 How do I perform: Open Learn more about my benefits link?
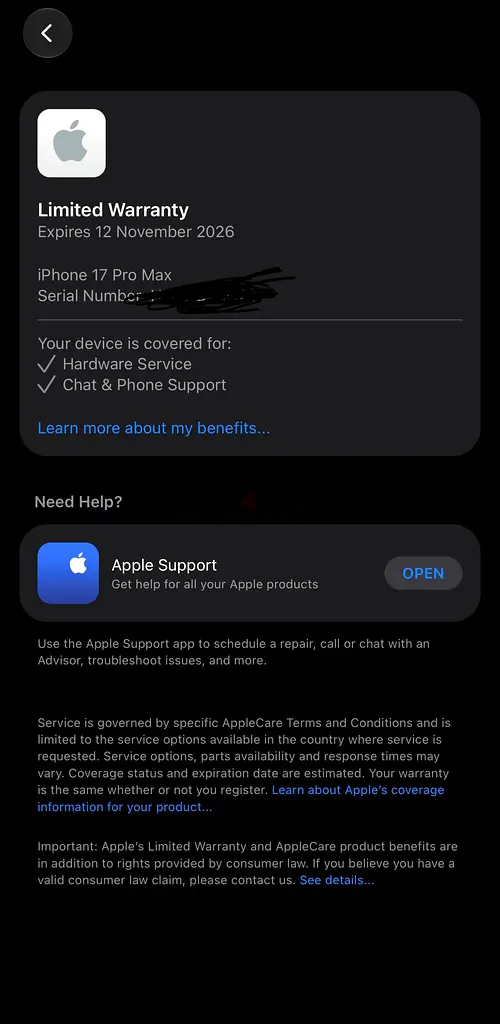[153, 428]
